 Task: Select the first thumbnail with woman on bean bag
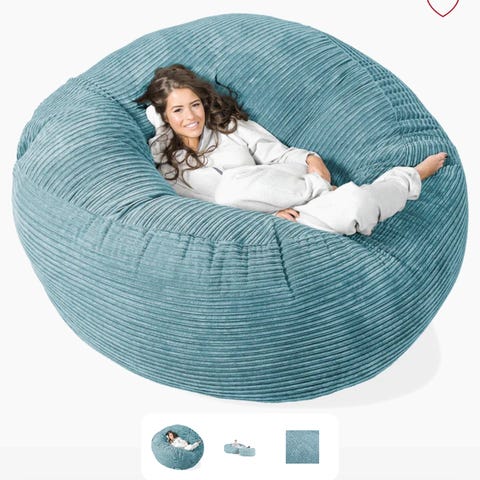[x=178, y=447]
